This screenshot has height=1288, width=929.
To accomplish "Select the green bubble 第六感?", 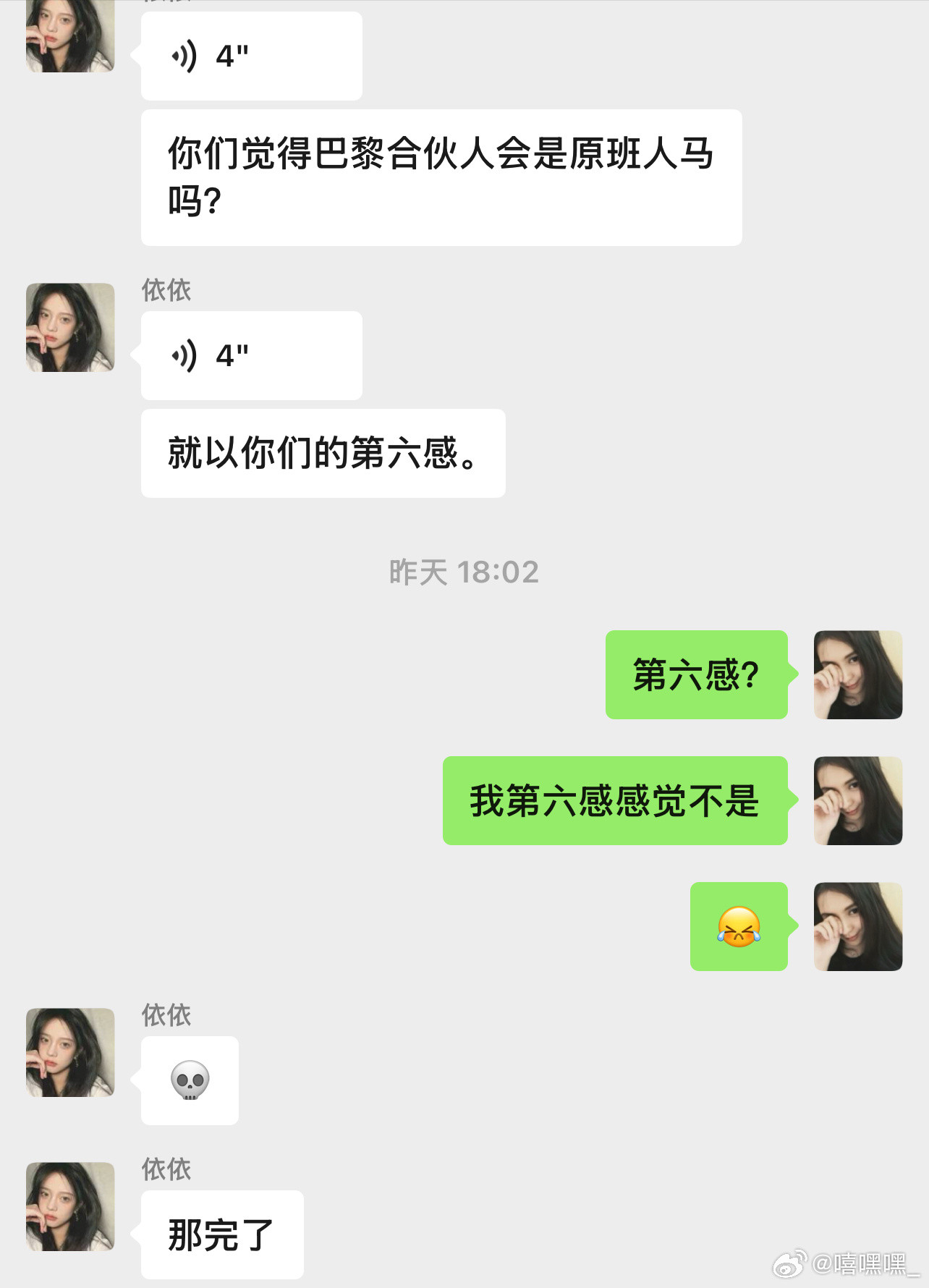I will coord(697,676).
